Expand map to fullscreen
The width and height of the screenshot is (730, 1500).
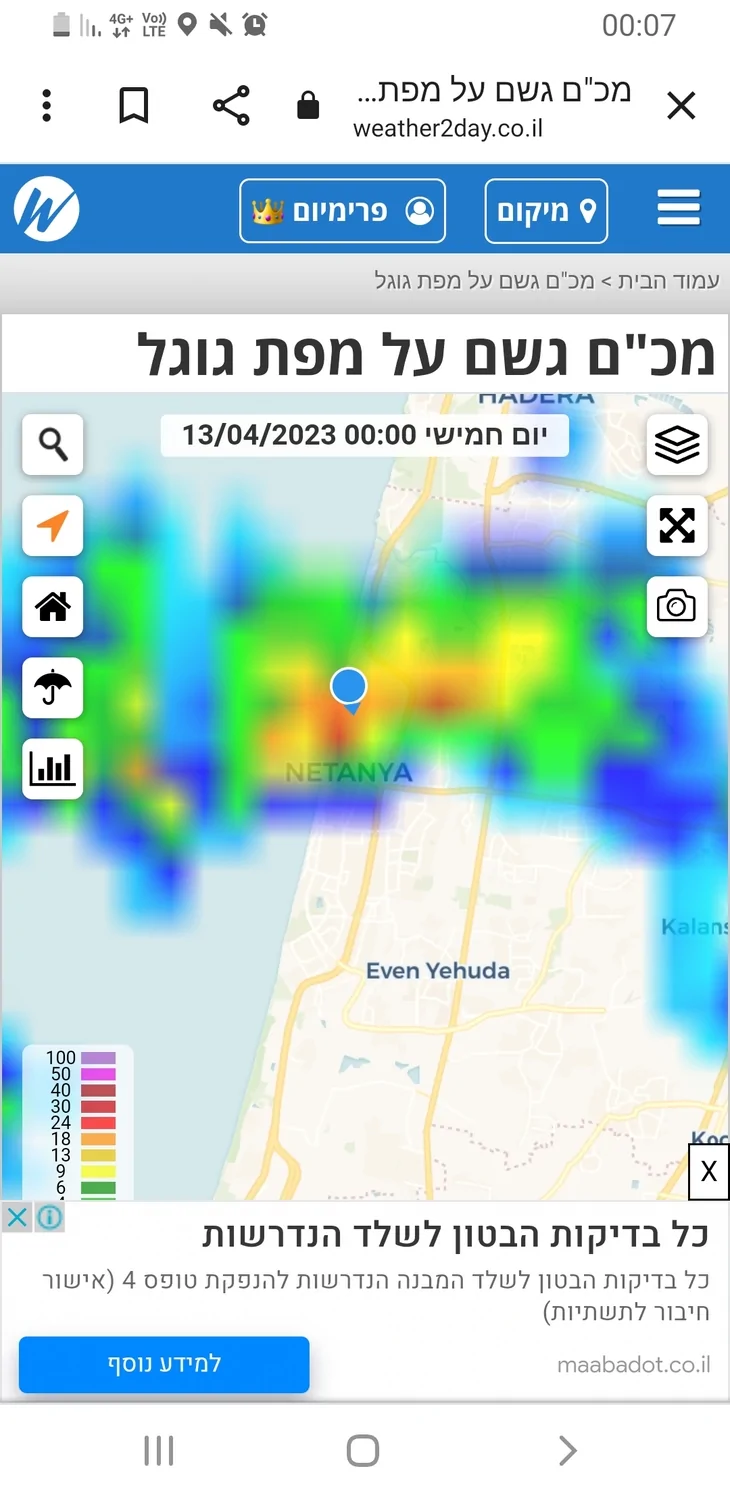pos(677,525)
